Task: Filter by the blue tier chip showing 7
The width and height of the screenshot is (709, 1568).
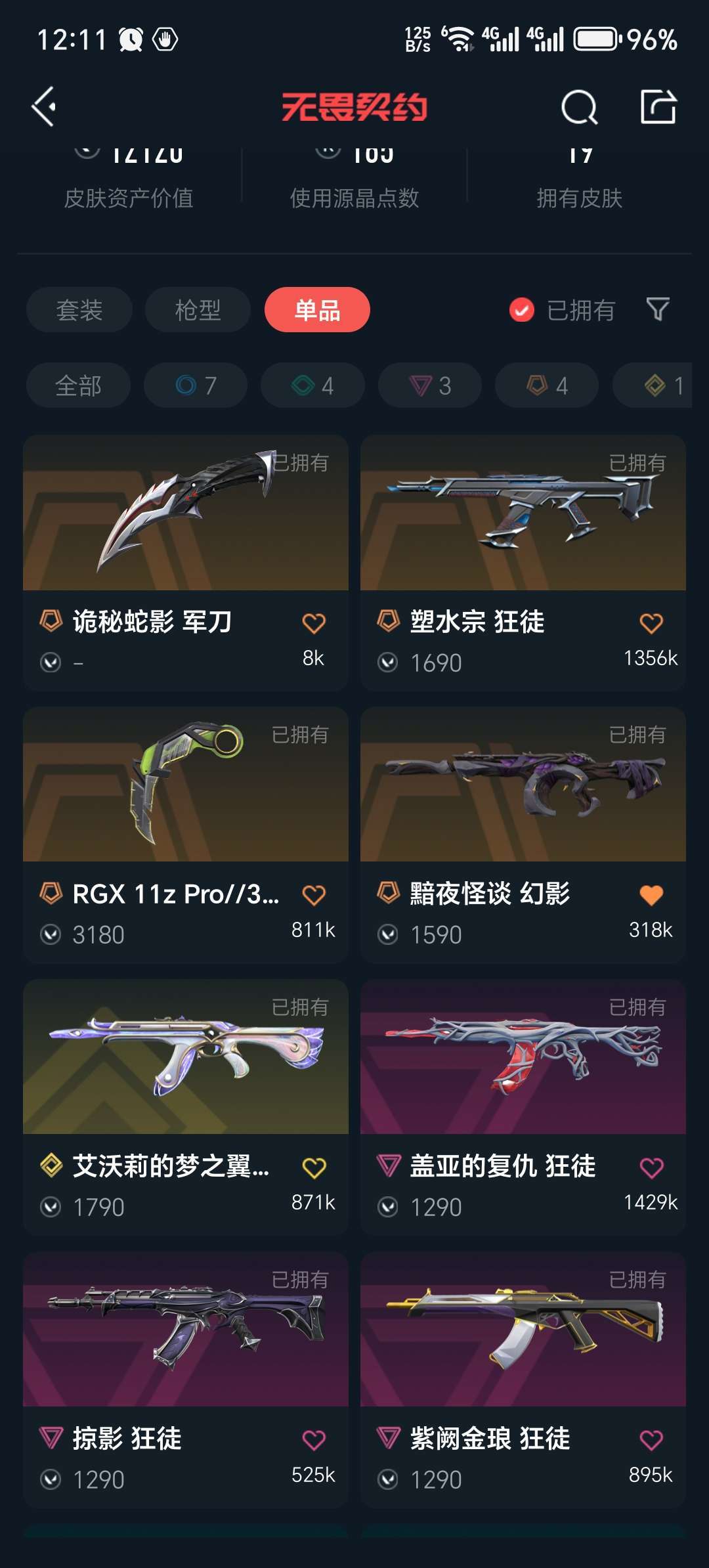Action: pos(196,385)
